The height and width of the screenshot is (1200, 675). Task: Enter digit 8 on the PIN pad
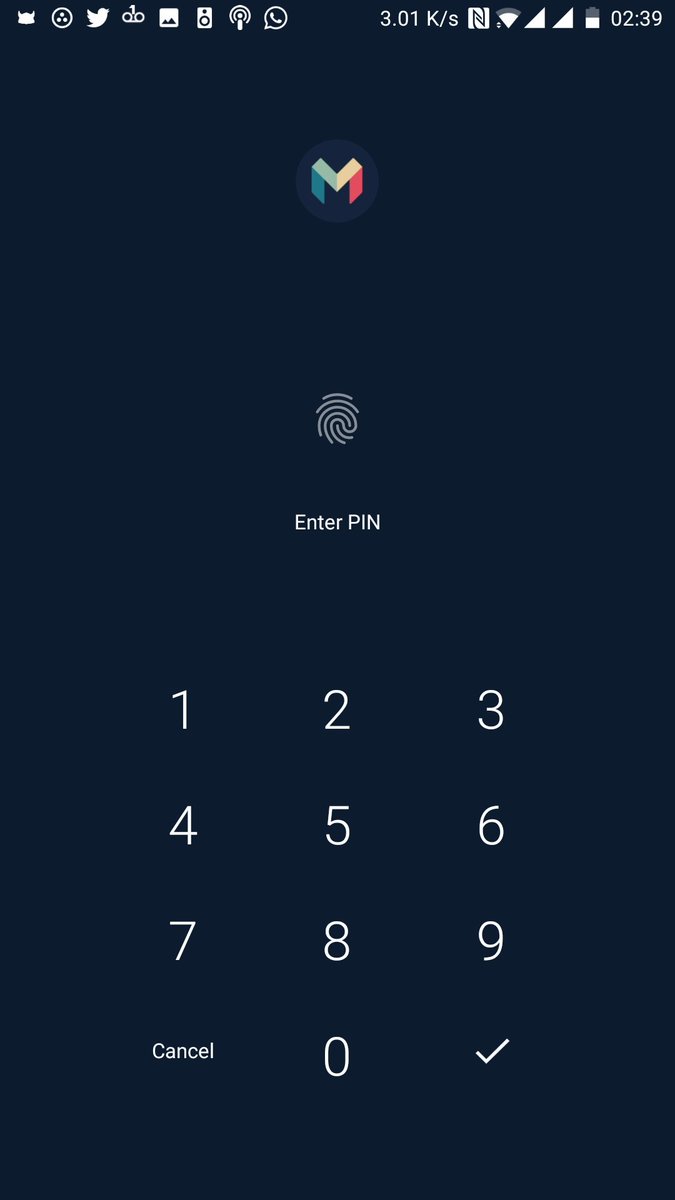pos(337,941)
